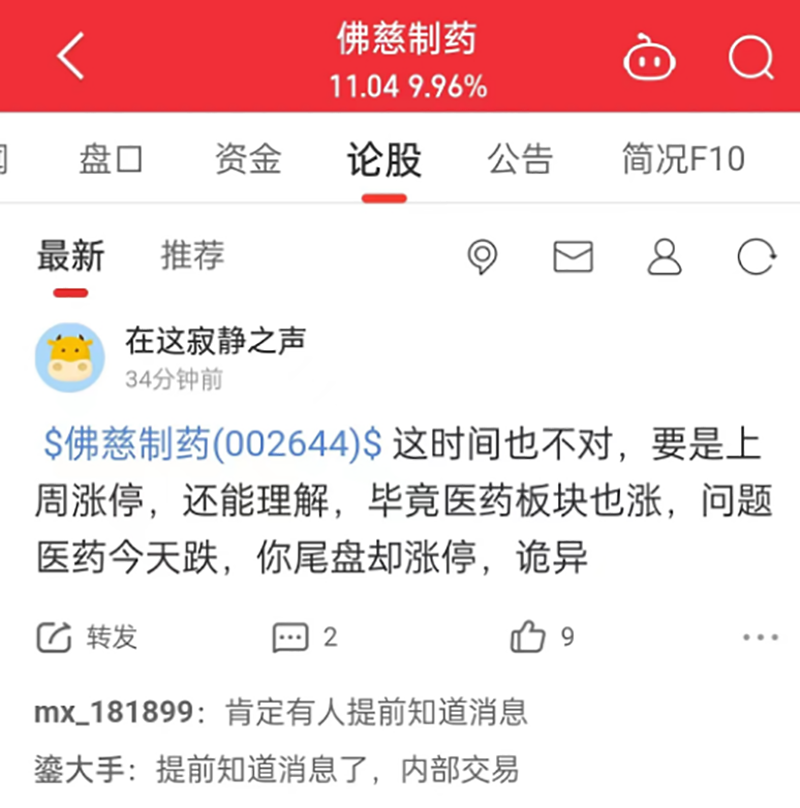Switch to the 公告 tab
This screenshot has height=808, width=800.
(x=520, y=159)
